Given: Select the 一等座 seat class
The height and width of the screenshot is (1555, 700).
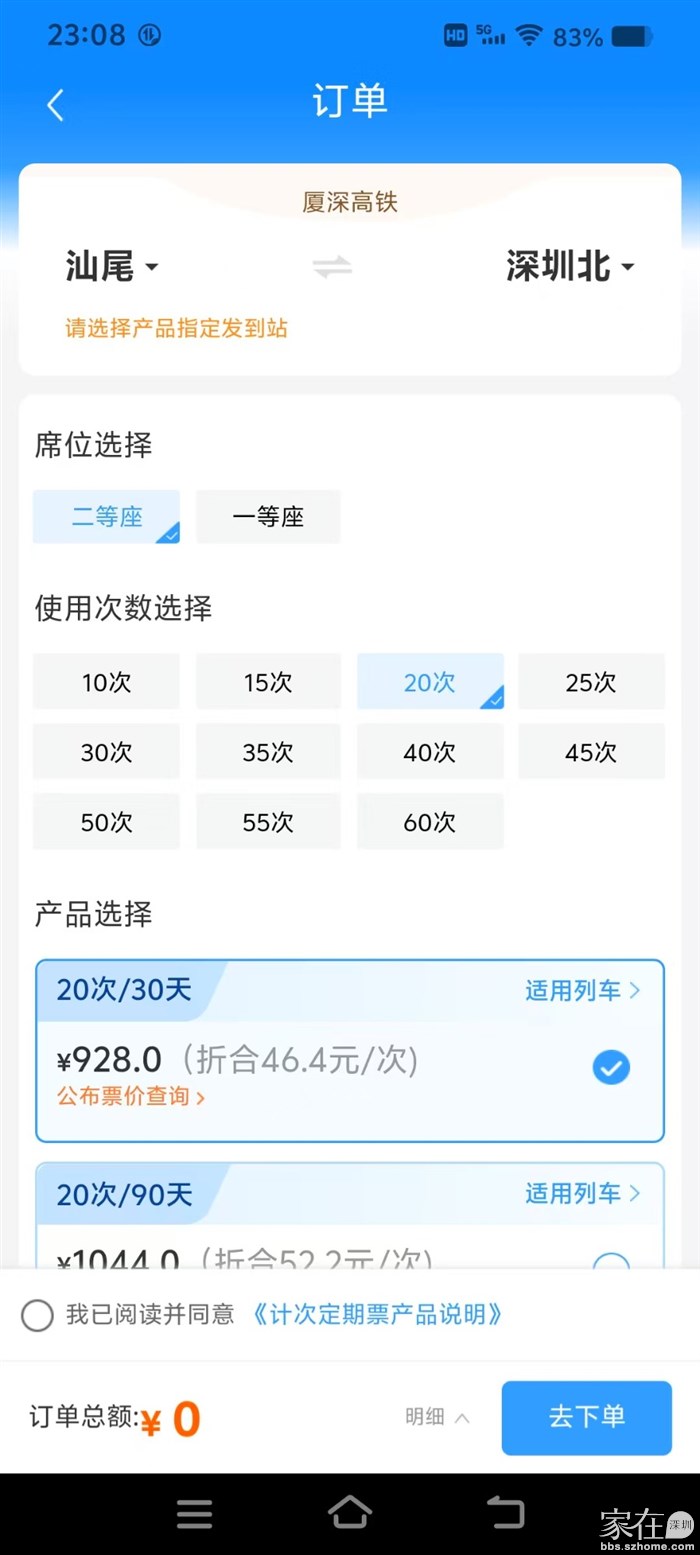Looking at the screenshot, I should [x=268, y=517].
